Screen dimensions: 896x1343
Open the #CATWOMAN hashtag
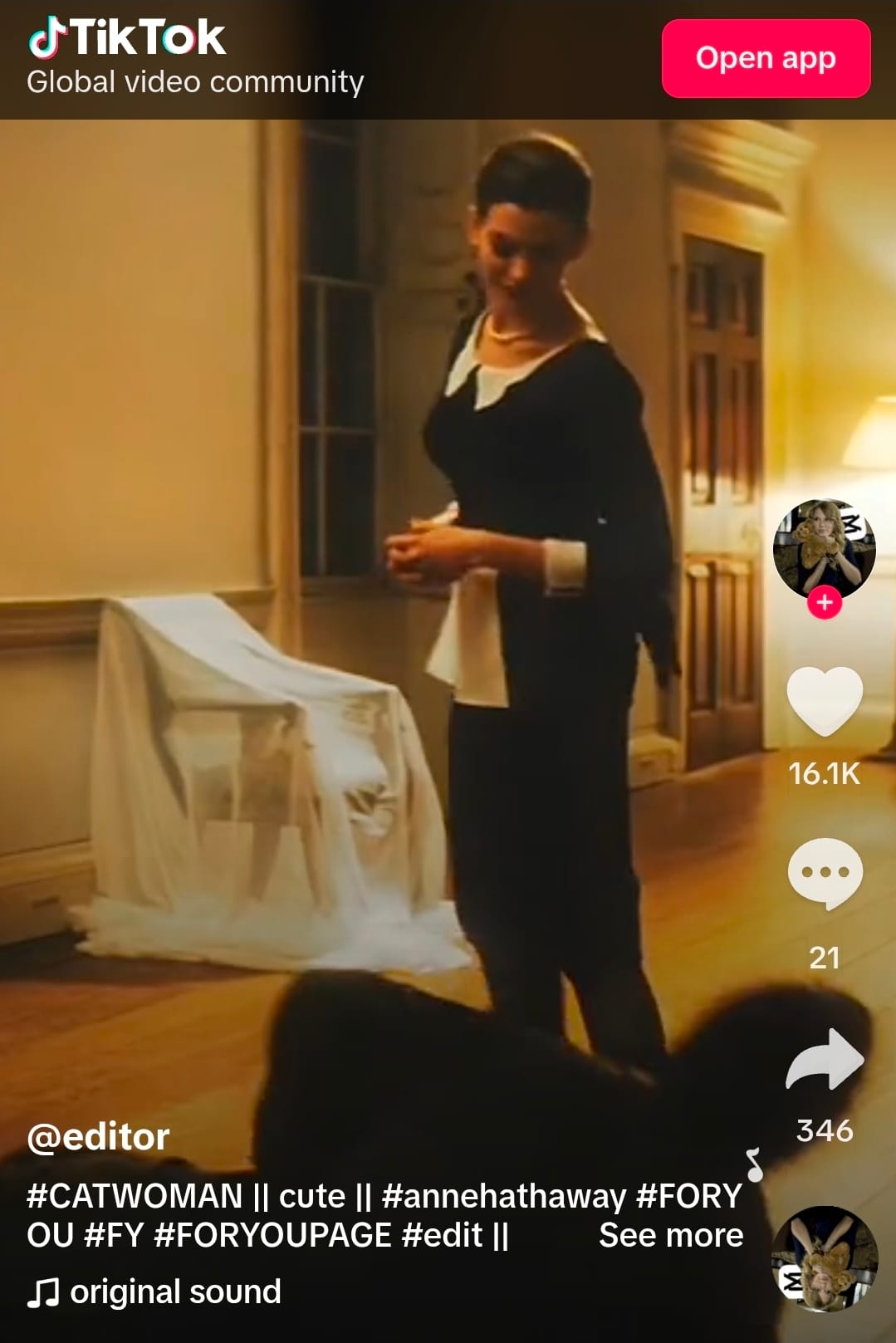pyautogui.click(x=135, y=1196)
